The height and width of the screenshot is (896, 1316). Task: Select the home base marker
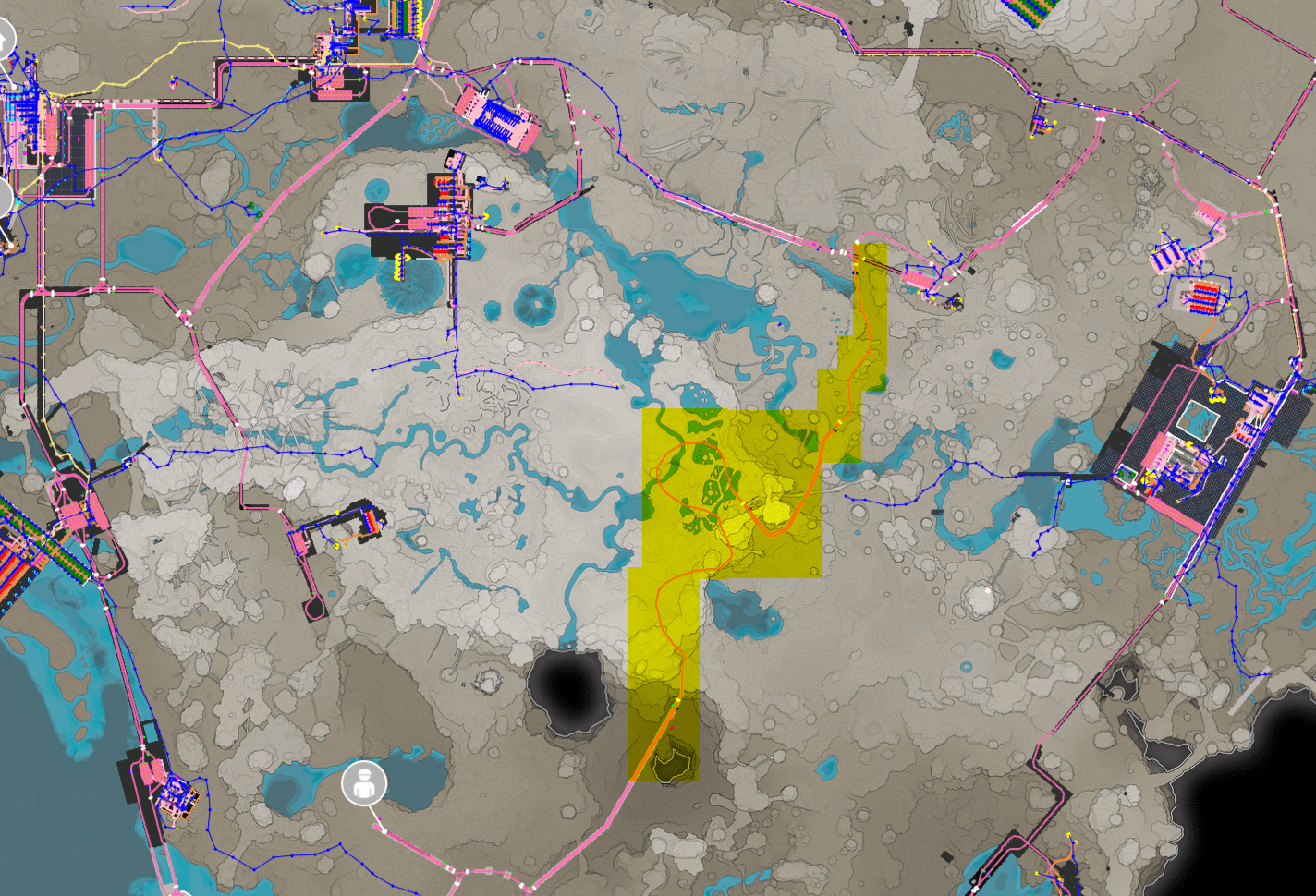4,40
